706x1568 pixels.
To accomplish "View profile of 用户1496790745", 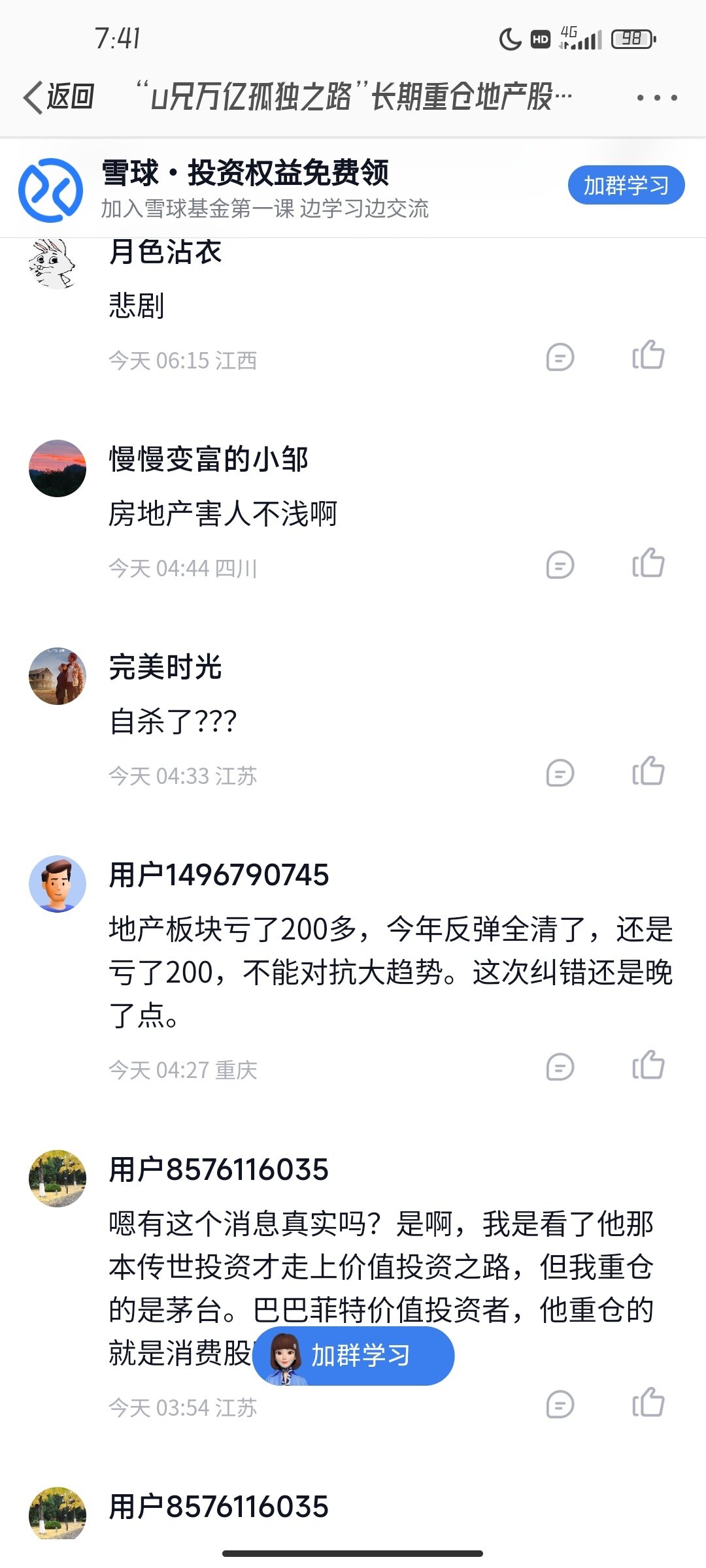I will coord(58,884).
